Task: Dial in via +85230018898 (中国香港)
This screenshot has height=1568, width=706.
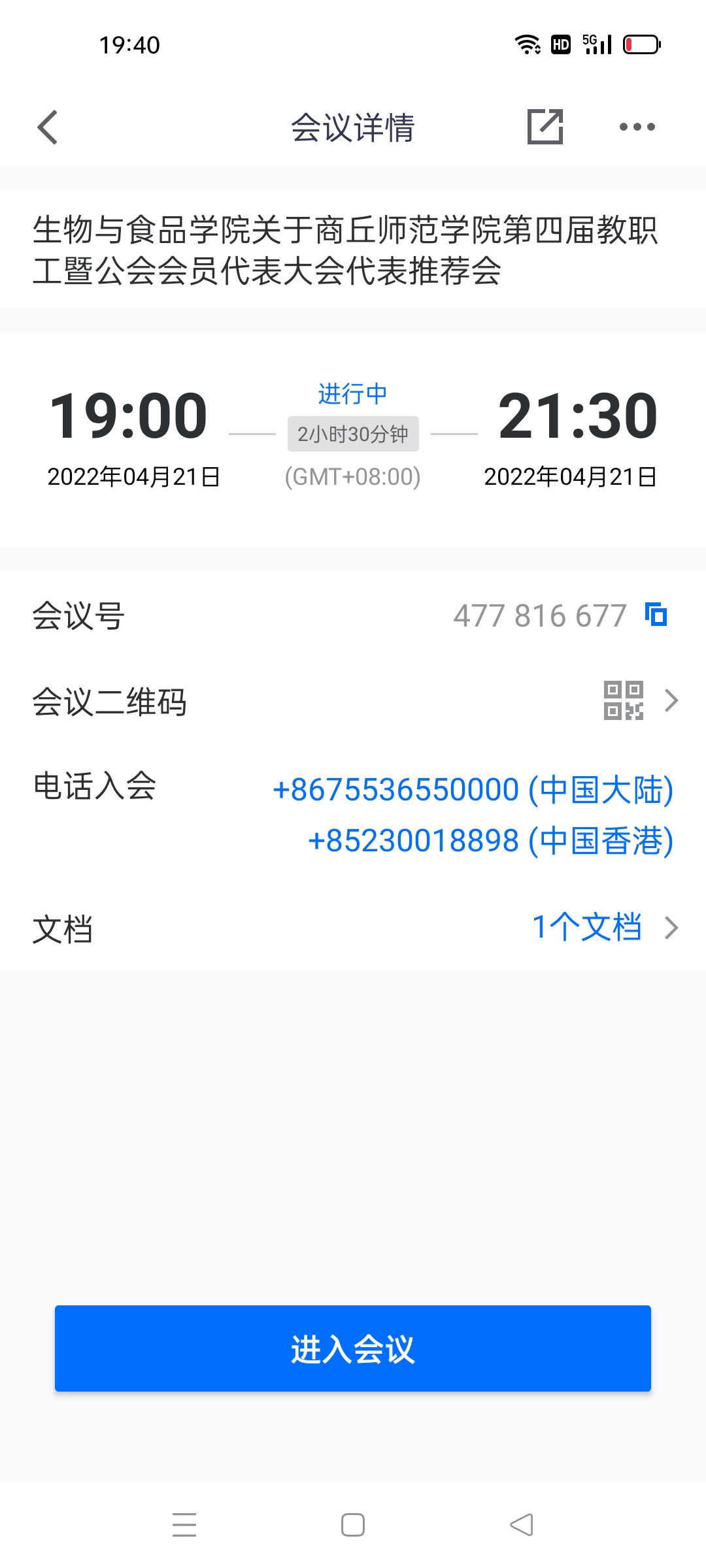Action: click(x=490, y=840)
